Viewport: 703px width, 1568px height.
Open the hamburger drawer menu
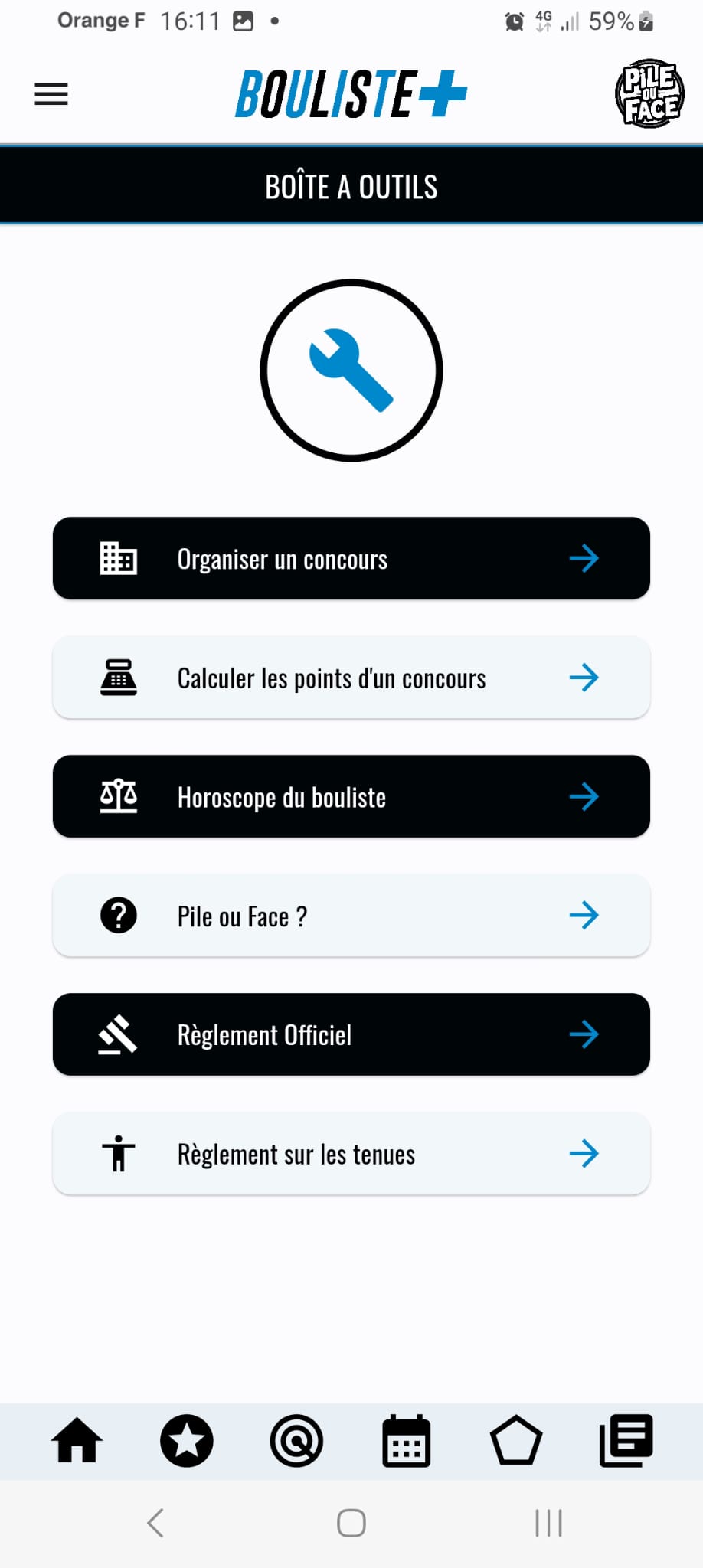(x=51, y=94)
